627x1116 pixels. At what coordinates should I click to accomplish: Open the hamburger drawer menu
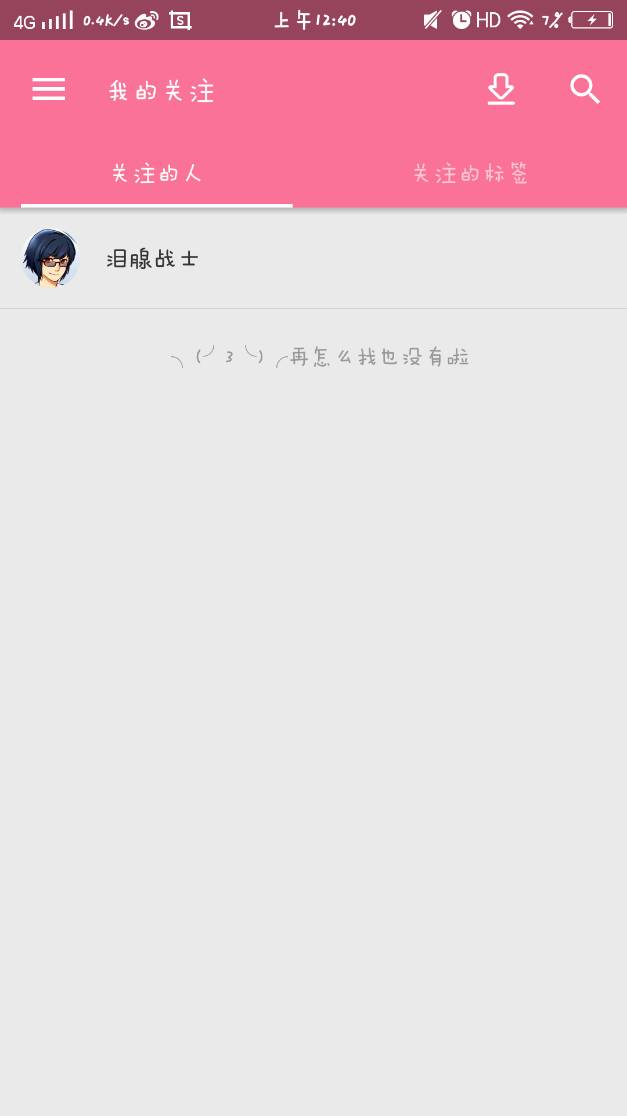point(48,90)
